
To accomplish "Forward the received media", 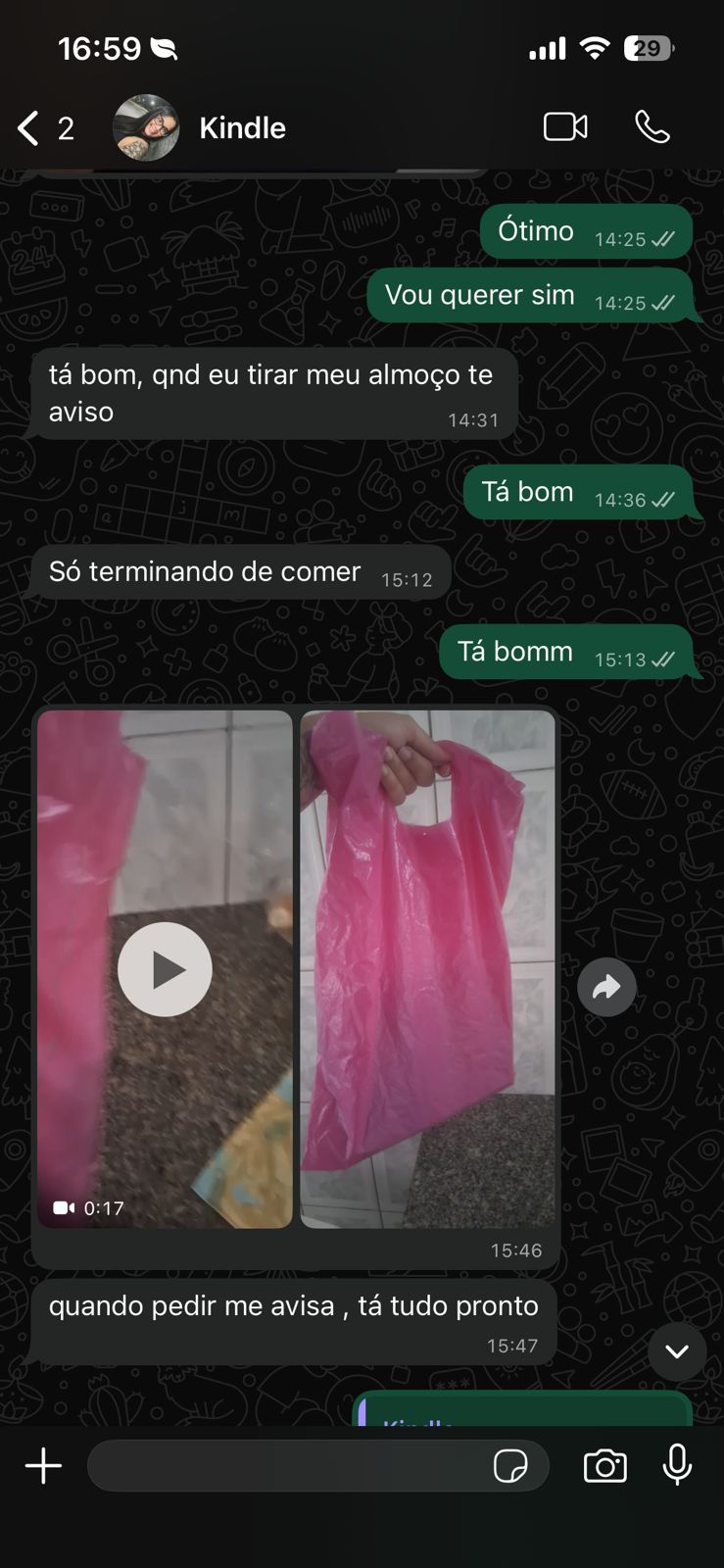I will 606,987.
